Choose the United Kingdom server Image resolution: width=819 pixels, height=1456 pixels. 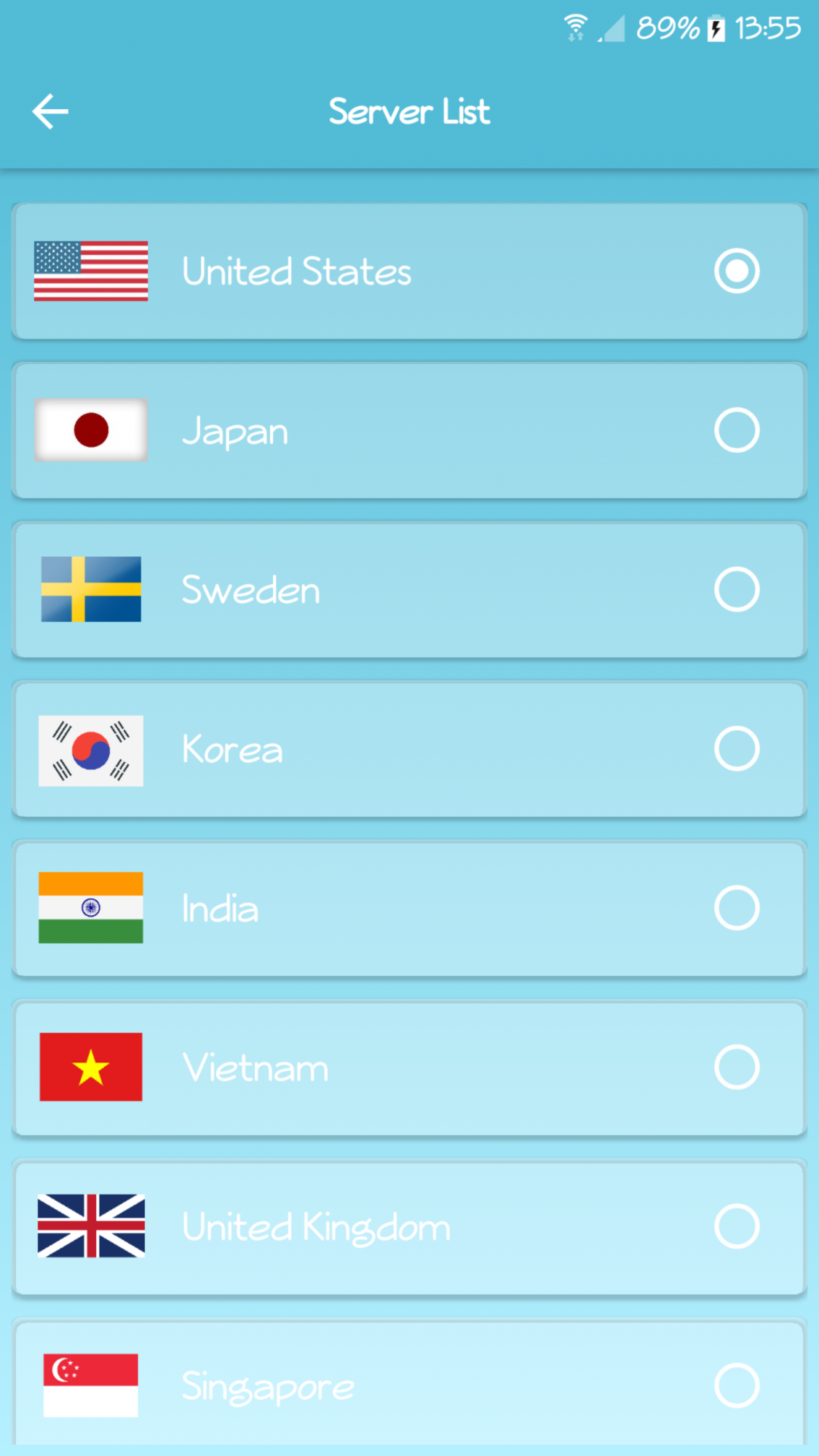[736, 1227]
